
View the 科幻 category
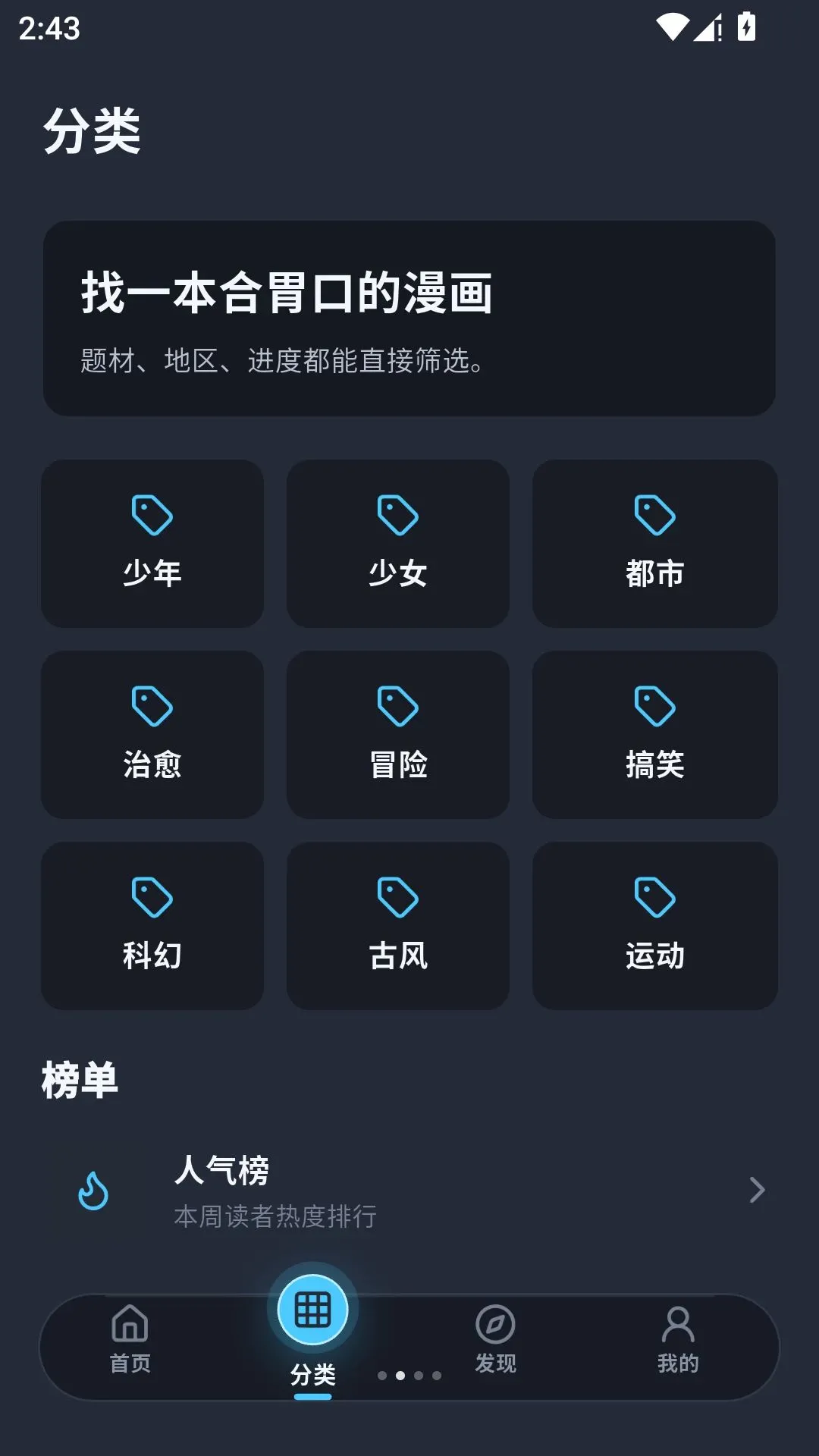tap(152, 925)
